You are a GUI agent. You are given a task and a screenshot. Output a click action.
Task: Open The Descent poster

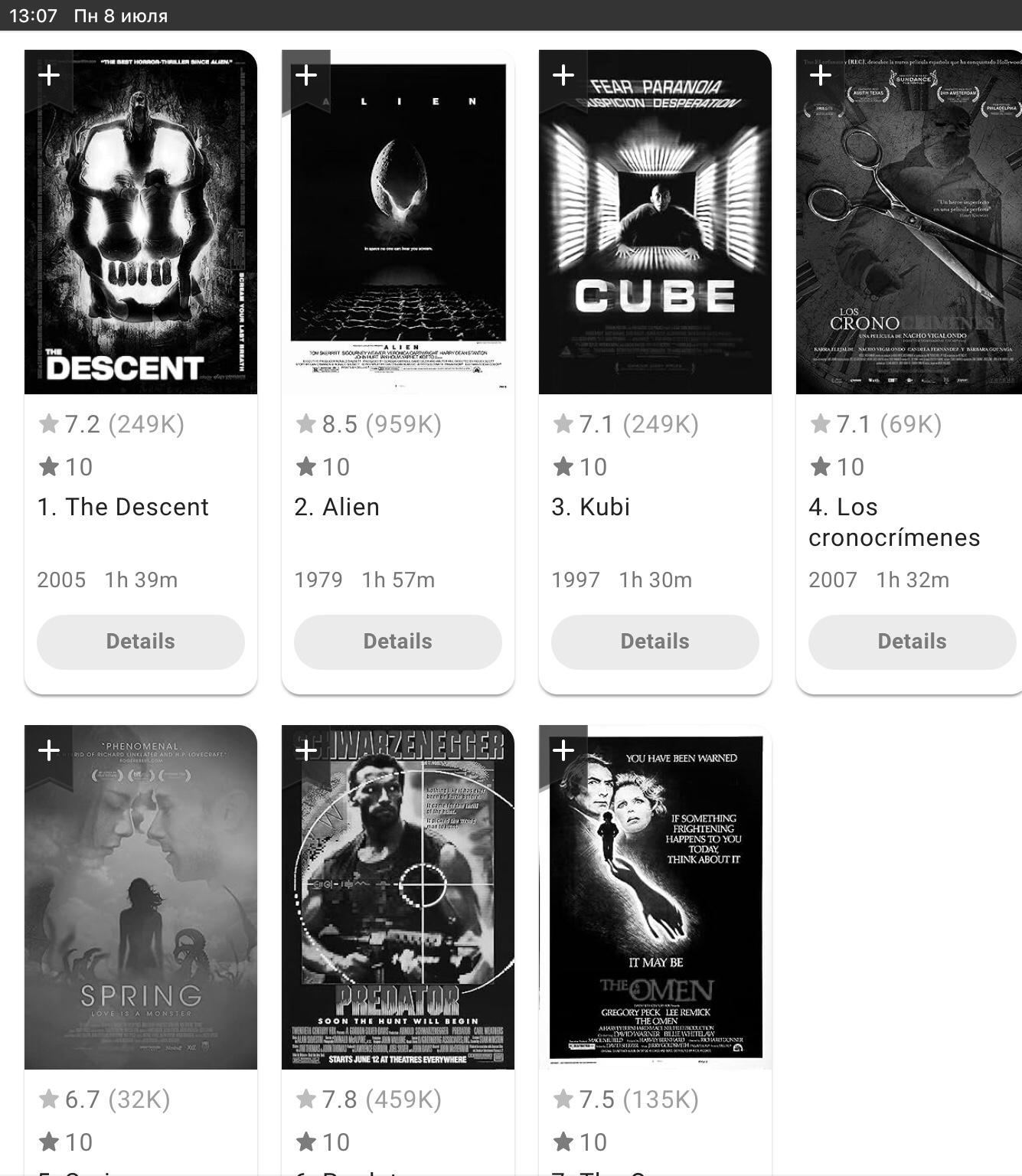[141, 230]
